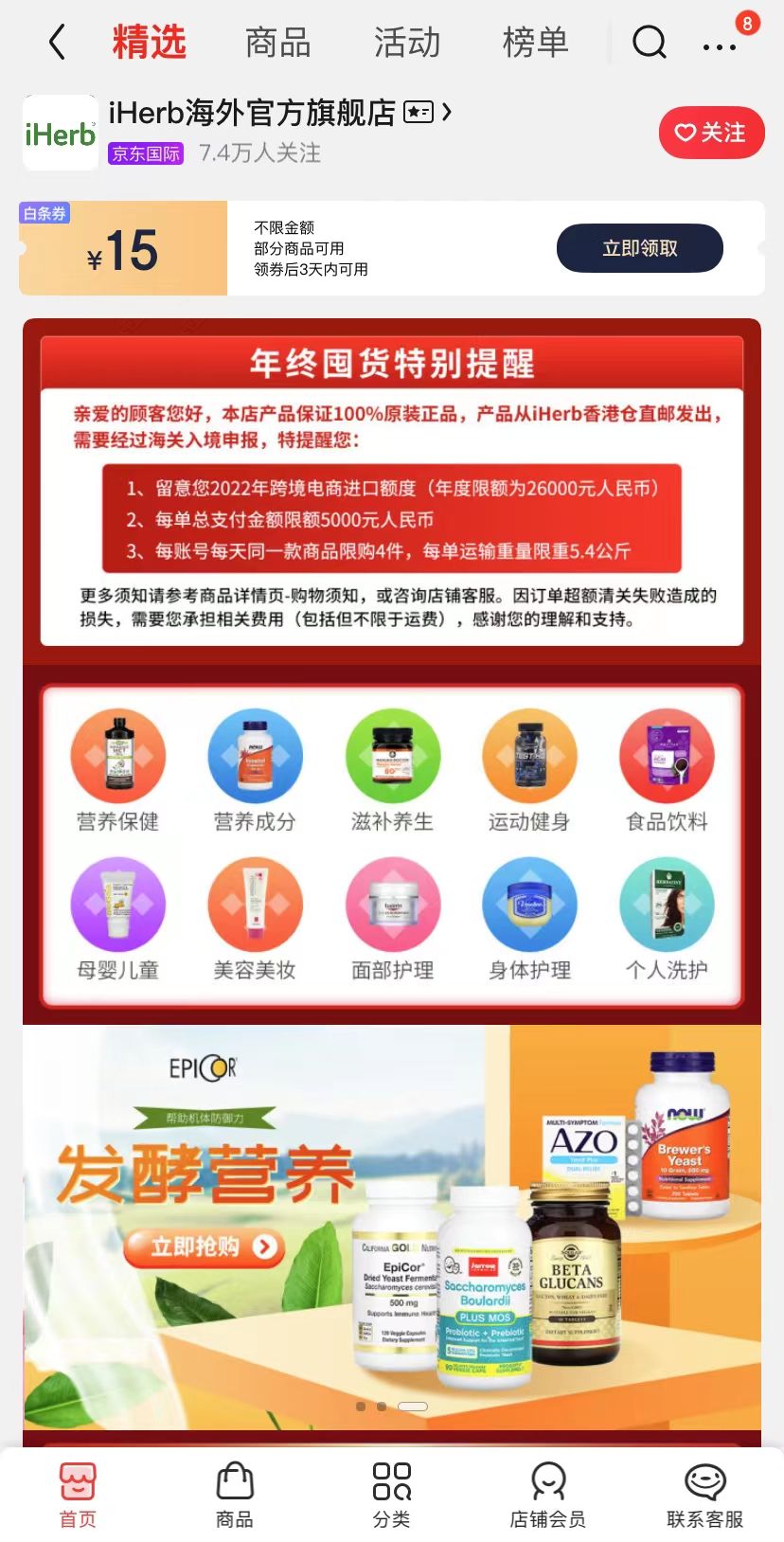Select the 母婴儿童 category
This screenshot has height=1542, width=784.
[118, 918]
